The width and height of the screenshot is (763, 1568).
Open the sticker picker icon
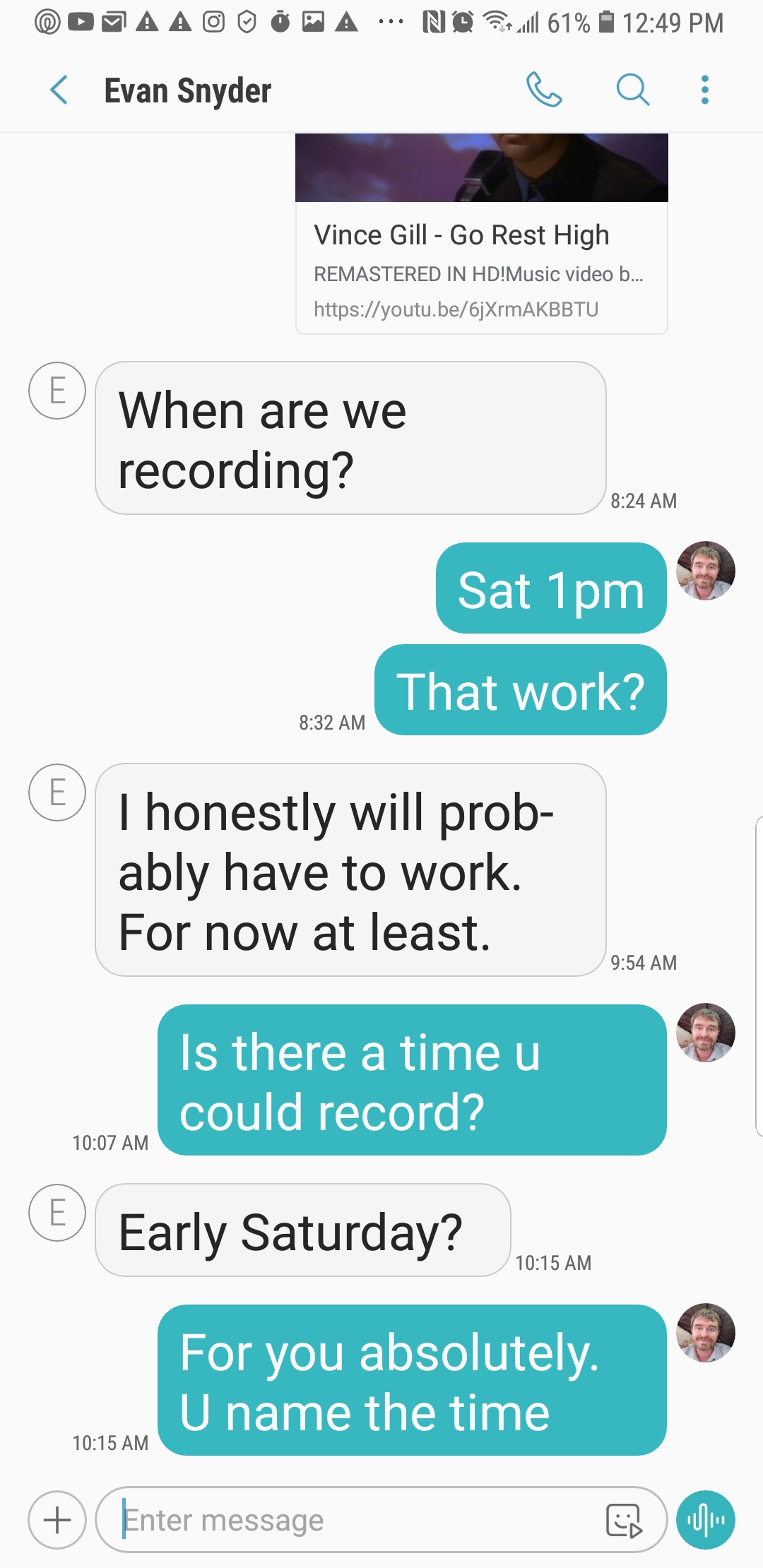tap(624, 1520)
